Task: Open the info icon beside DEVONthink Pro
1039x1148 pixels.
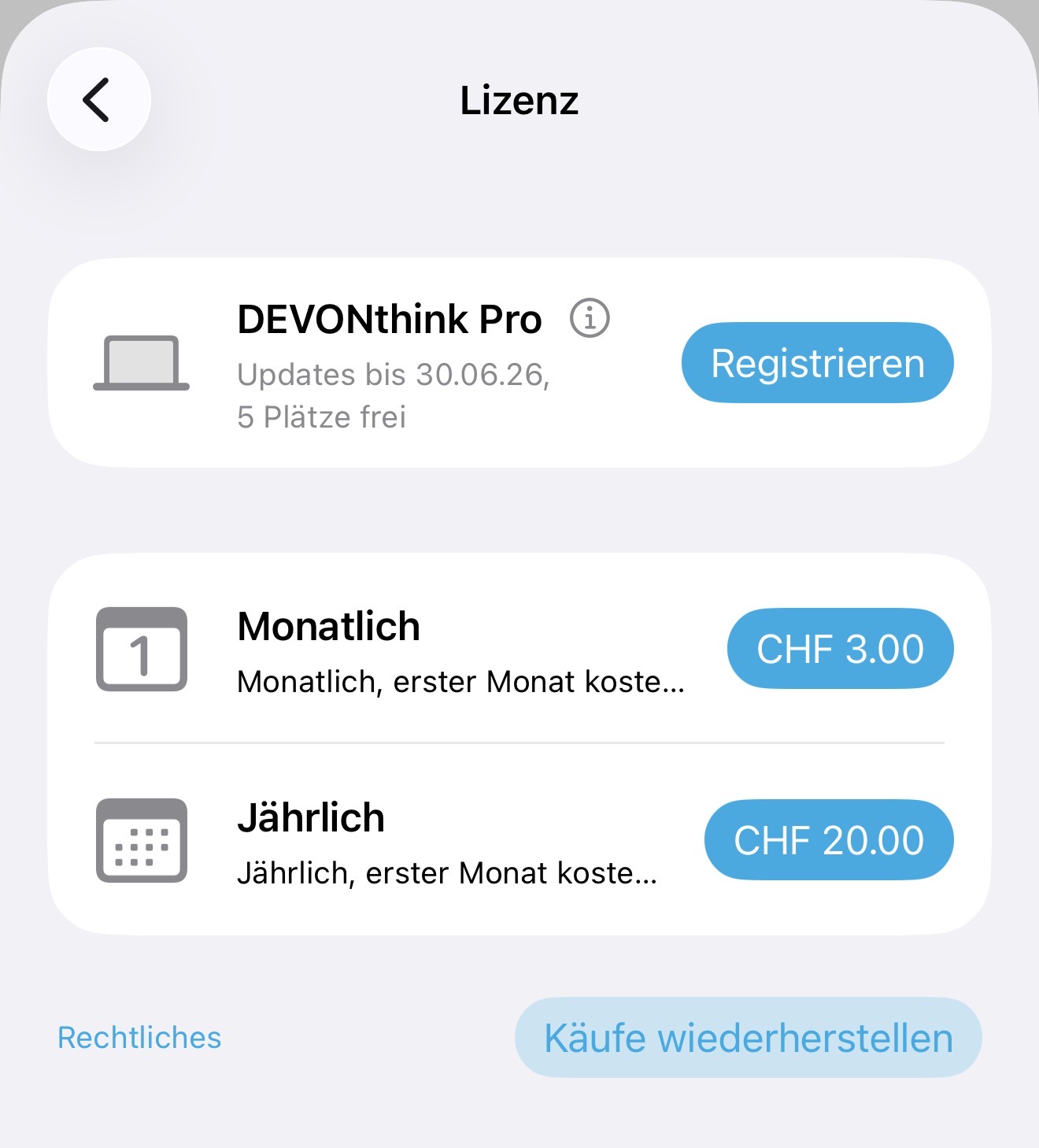Action: [590, 319]
